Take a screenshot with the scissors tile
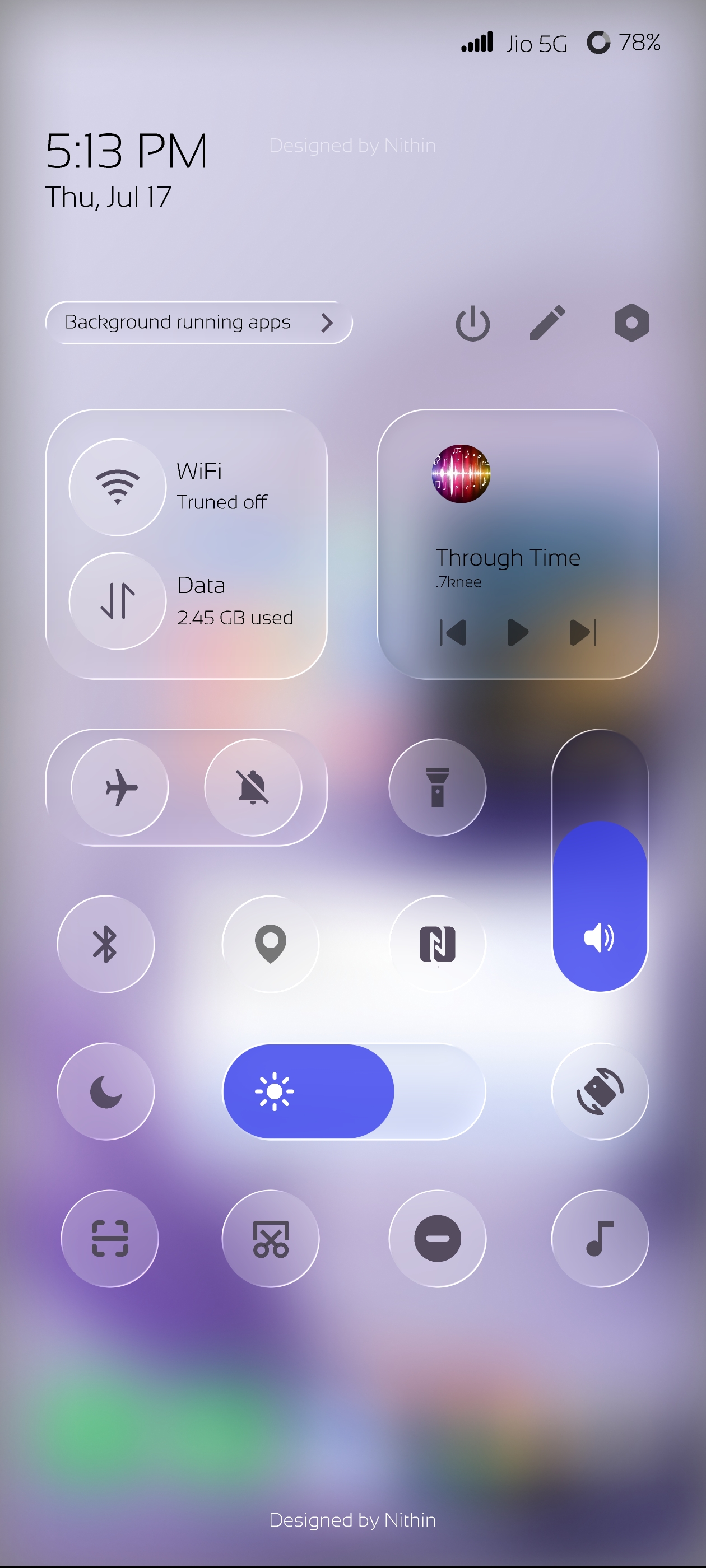The height and width of the screenshot is (1568, 706). tap(271, 1239)
